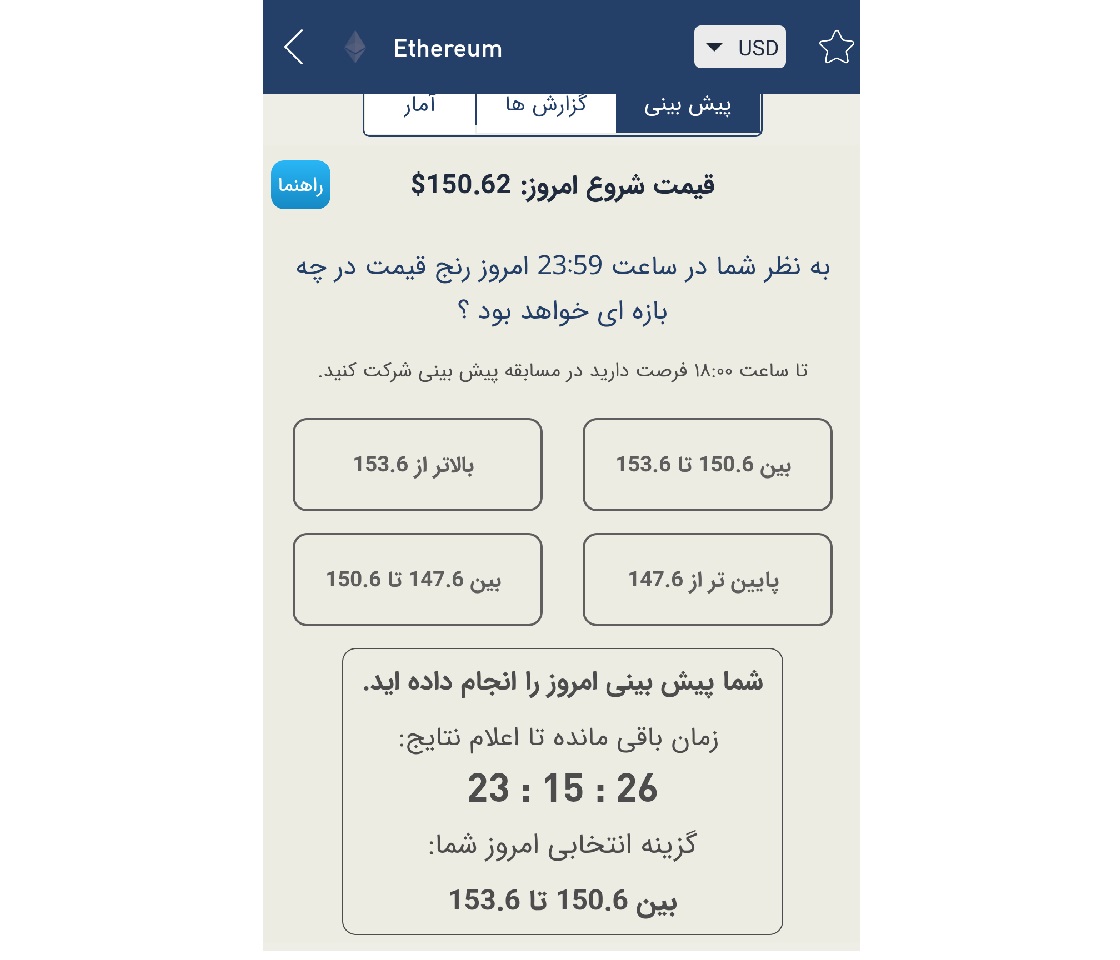Select the پیش بینی tab
This screenshot has width=1120, height=960.
[x=688, y=109]
